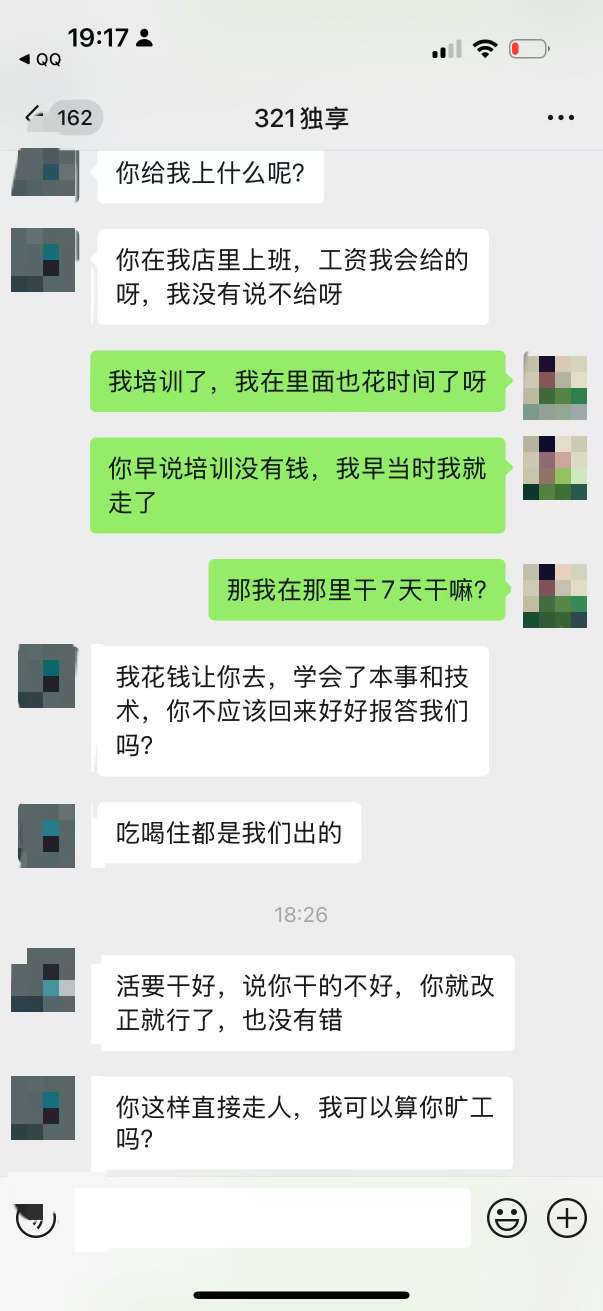Return to QQ via status bar link

click(x=41, y=60)
